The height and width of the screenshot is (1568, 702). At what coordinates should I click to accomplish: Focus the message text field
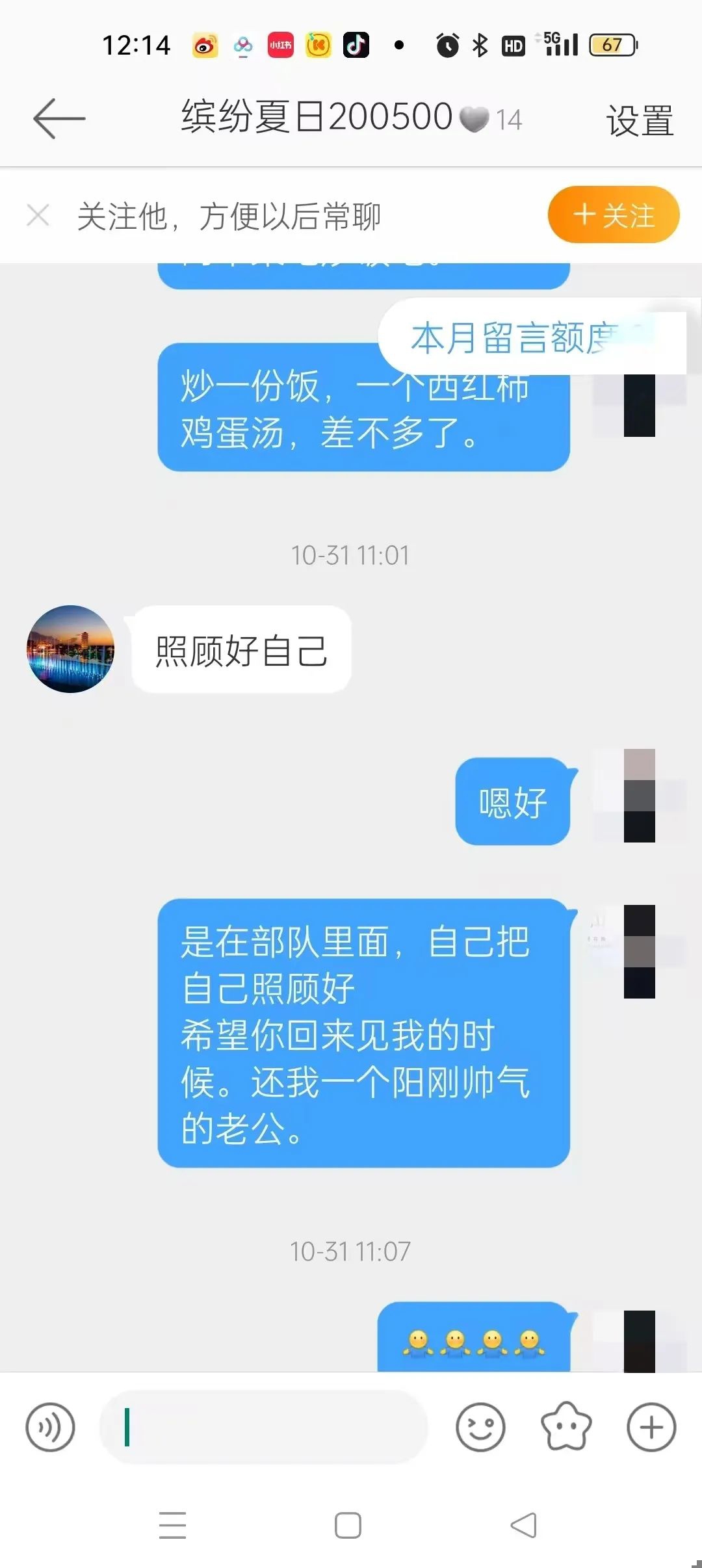263,1427
